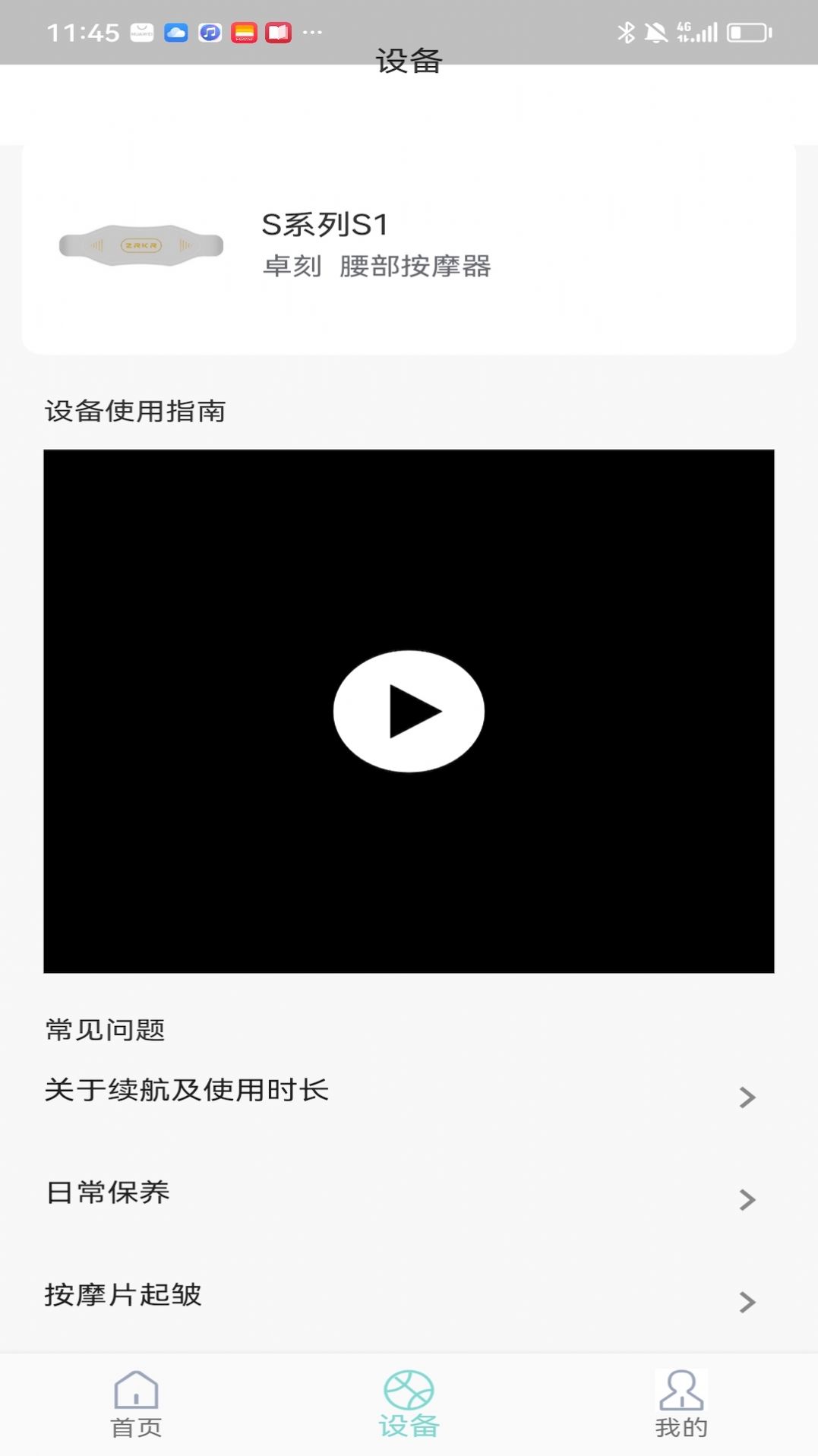This screenshot has height=1456, width=818.
Task: Expand the chevron next to 按摩片起皱
Action: 748,1303
